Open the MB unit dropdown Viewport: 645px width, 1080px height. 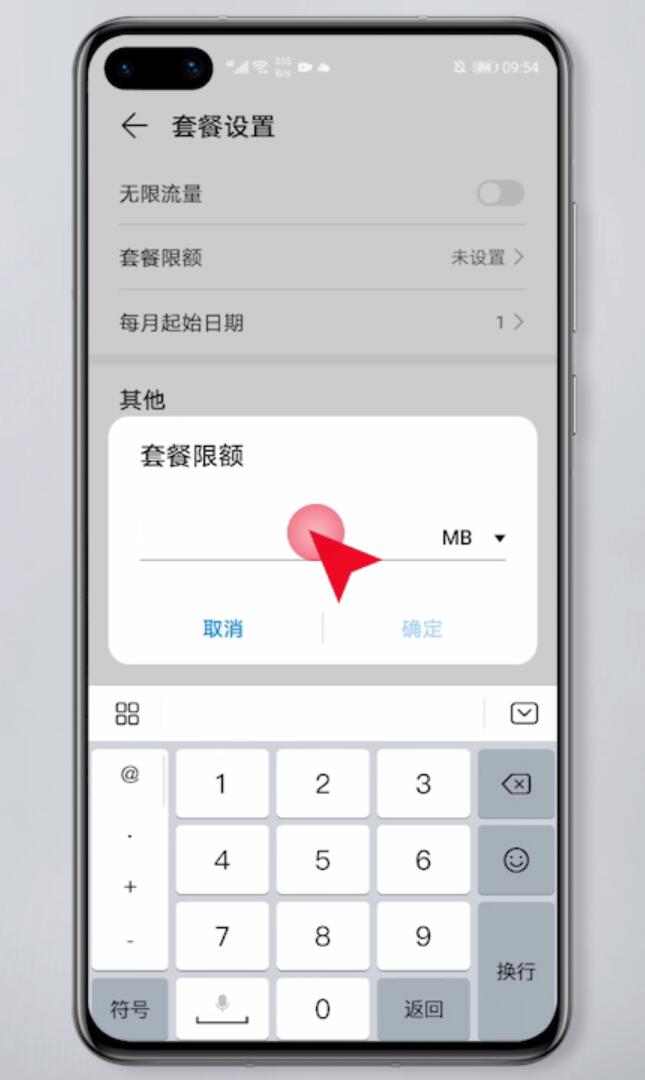click(473, 538)
